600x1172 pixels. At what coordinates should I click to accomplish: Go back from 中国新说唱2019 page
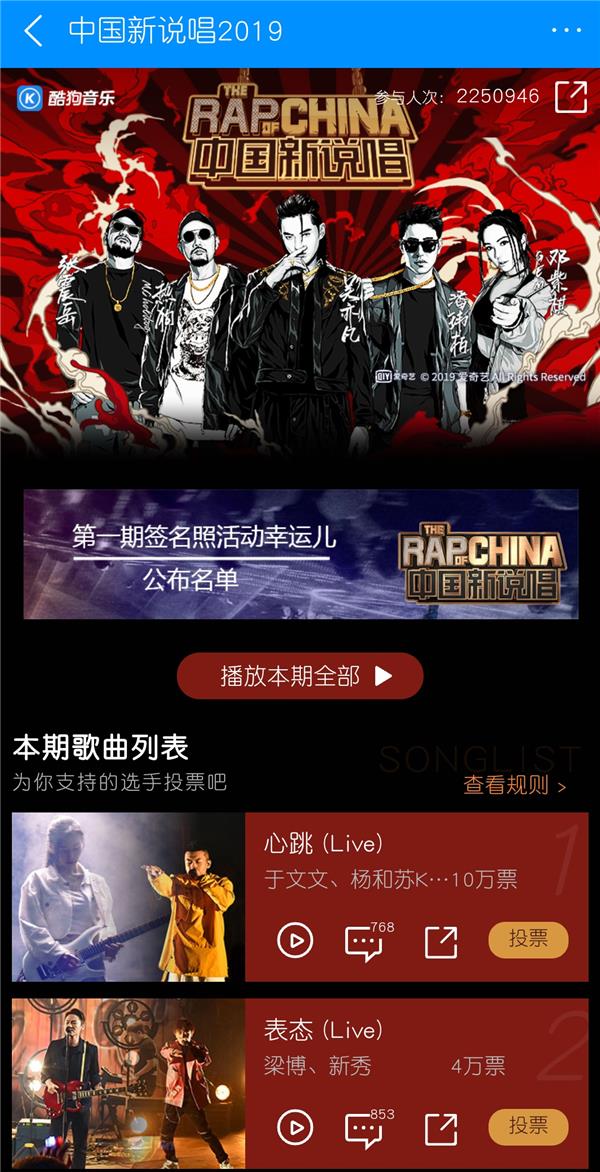pos(32,31)
